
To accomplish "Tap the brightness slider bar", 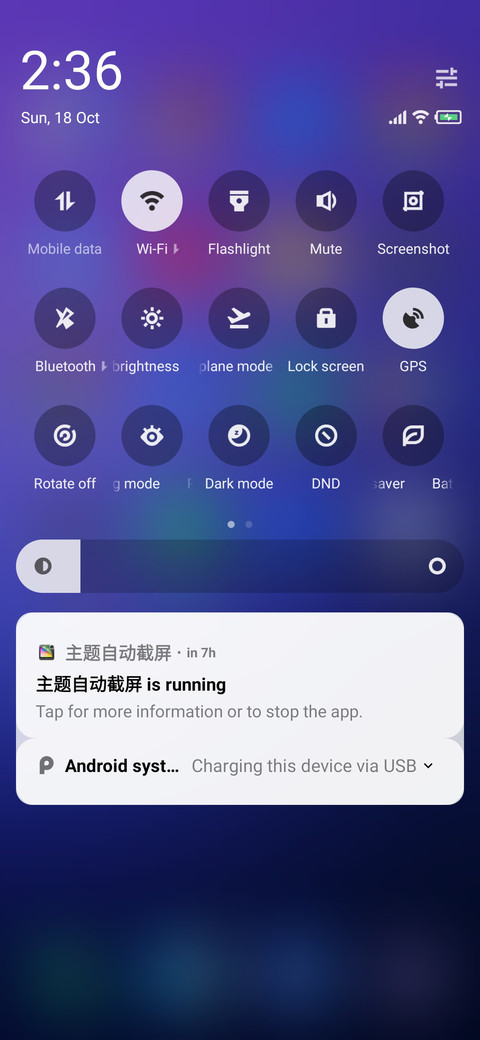I will 240,566.
